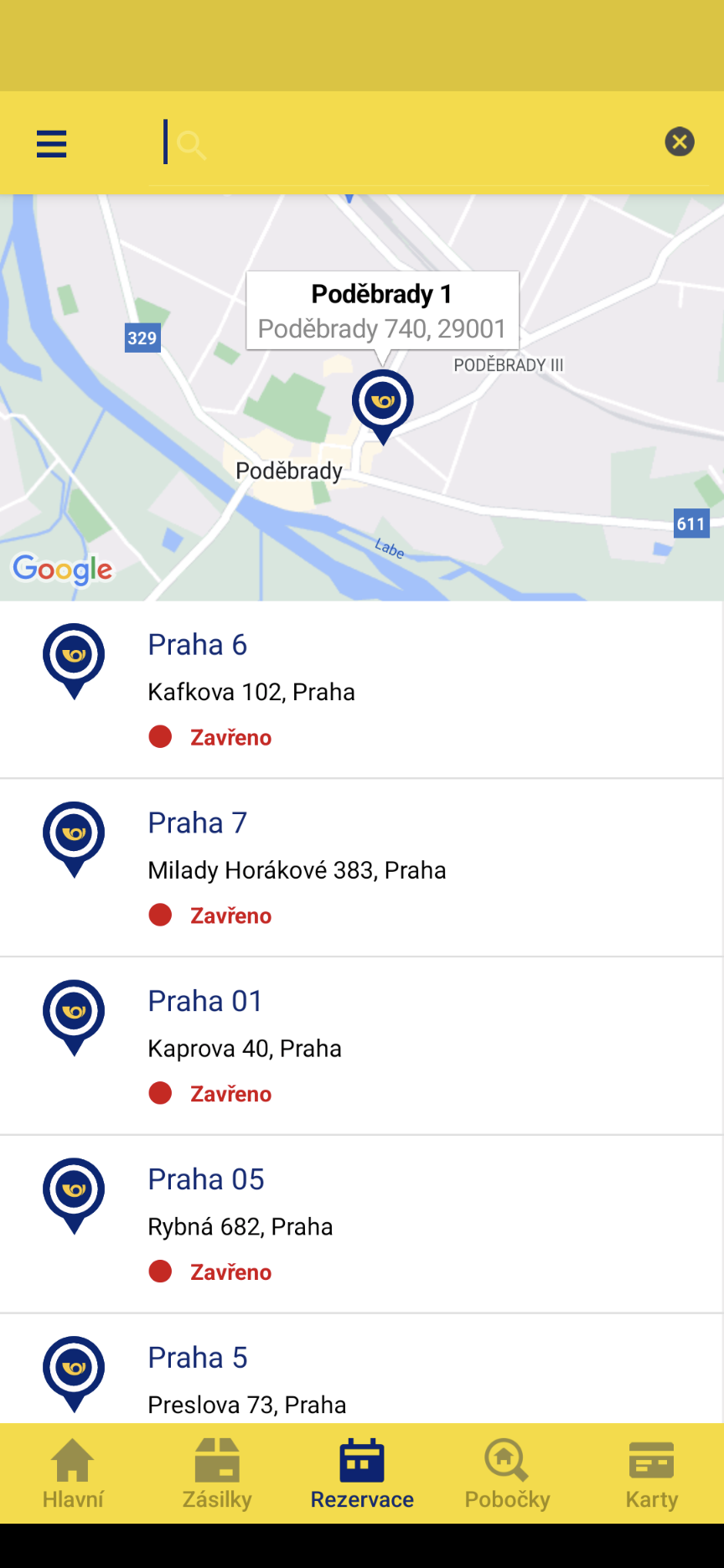Screen dimensions: 724x1568
Task: Open the Poděbrady 1 info bubble
Action: (382, 311)
